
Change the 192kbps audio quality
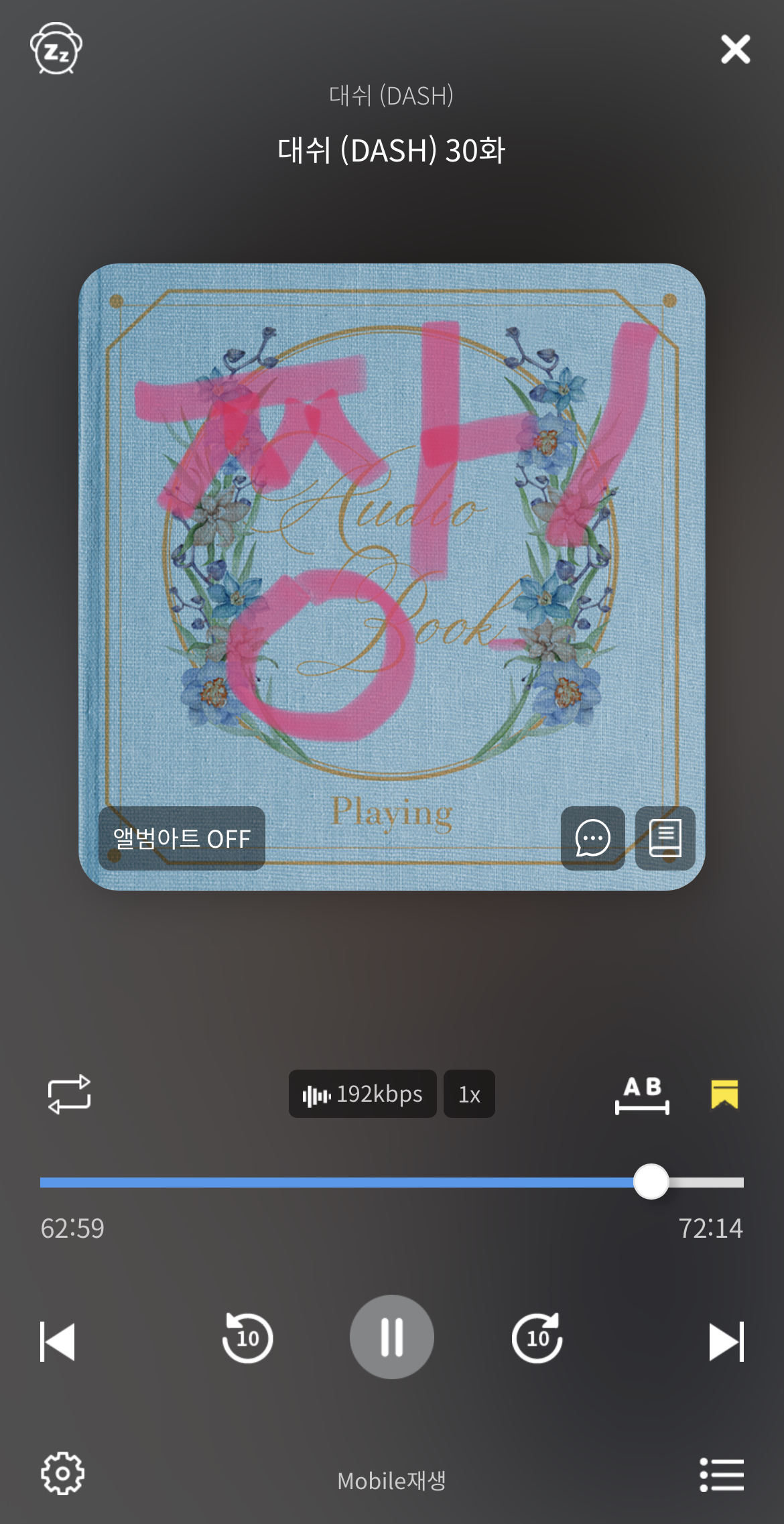(363, 1094)
